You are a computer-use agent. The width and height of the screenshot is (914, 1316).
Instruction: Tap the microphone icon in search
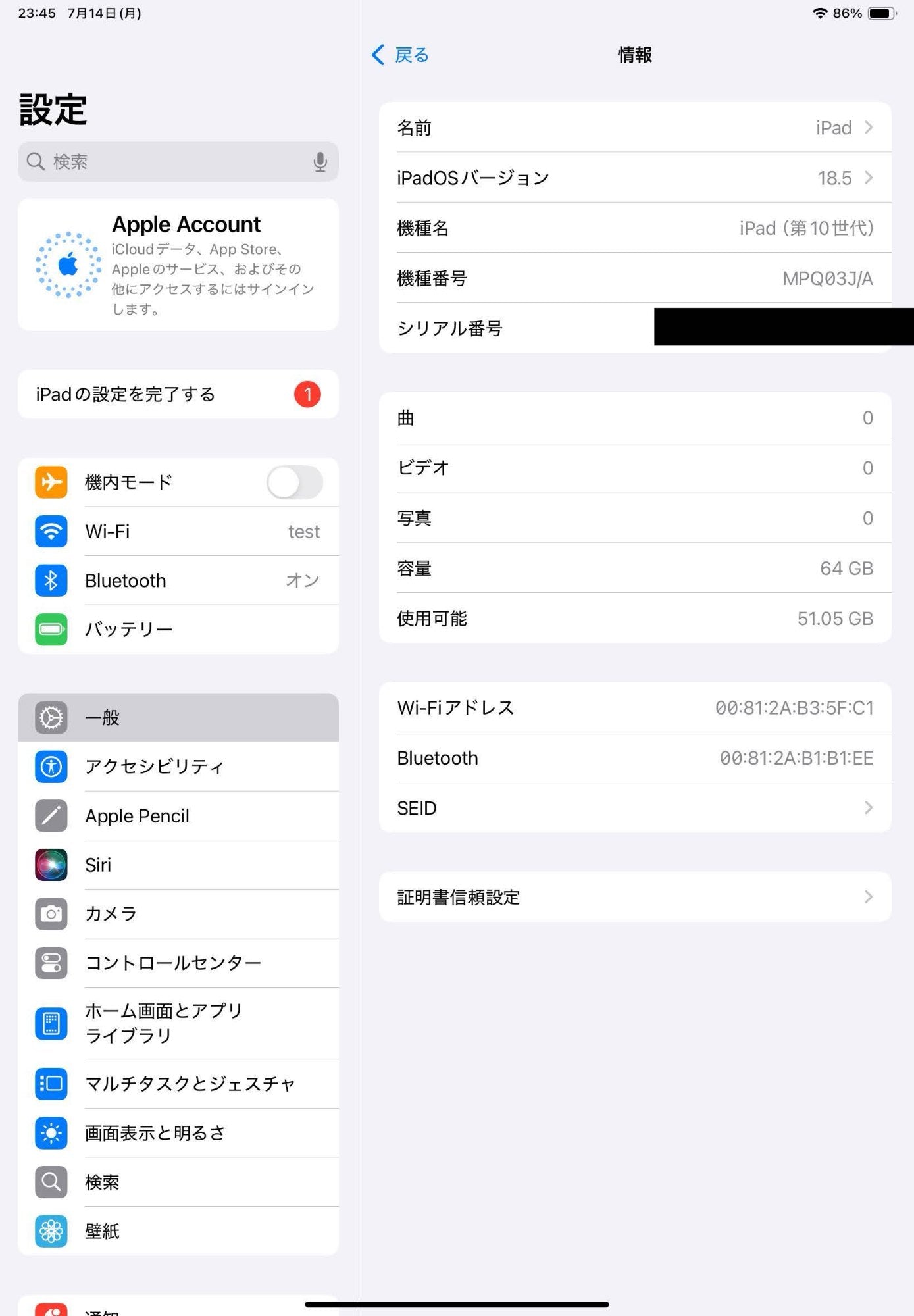point(320,161)
